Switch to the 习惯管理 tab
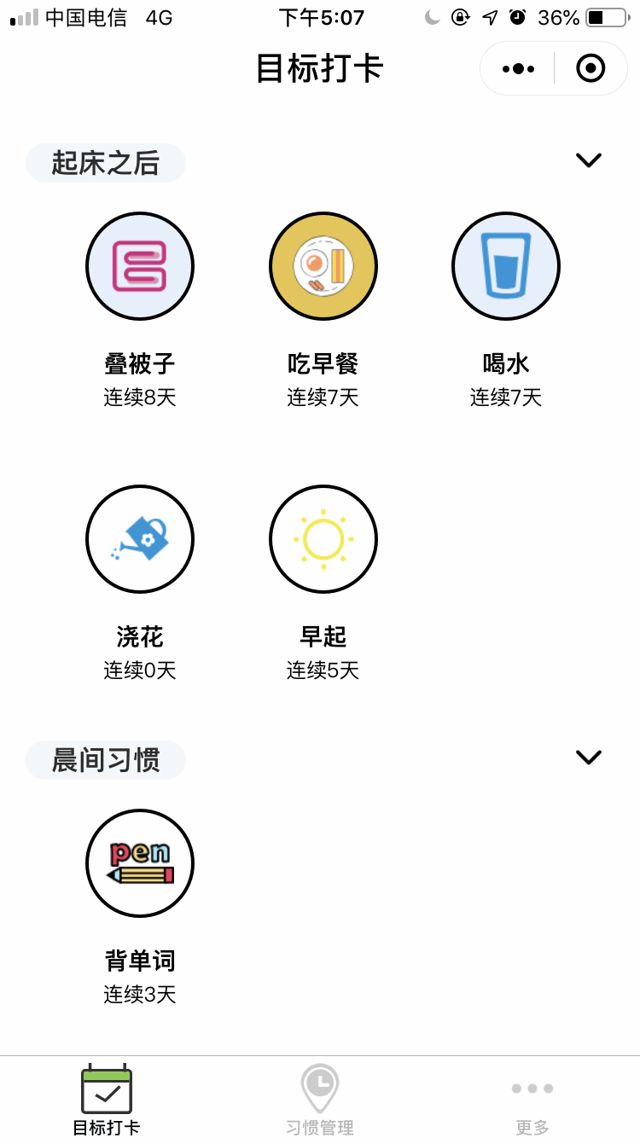640x1138 pixels. pyautogui.click(x=320, y=1098)
